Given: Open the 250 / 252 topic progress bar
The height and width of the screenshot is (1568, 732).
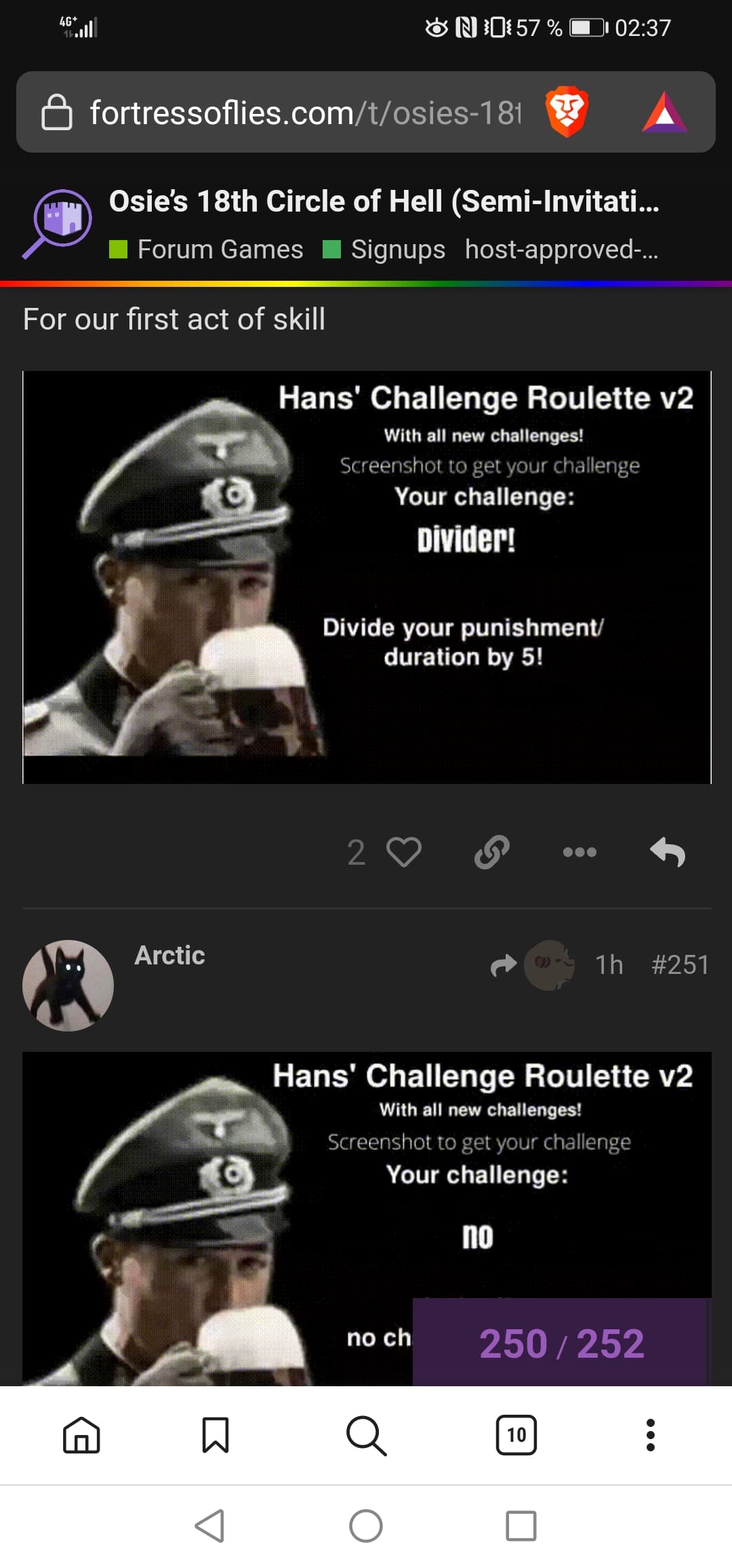Looking at the screenshot, I should [x=561, y=1343].
